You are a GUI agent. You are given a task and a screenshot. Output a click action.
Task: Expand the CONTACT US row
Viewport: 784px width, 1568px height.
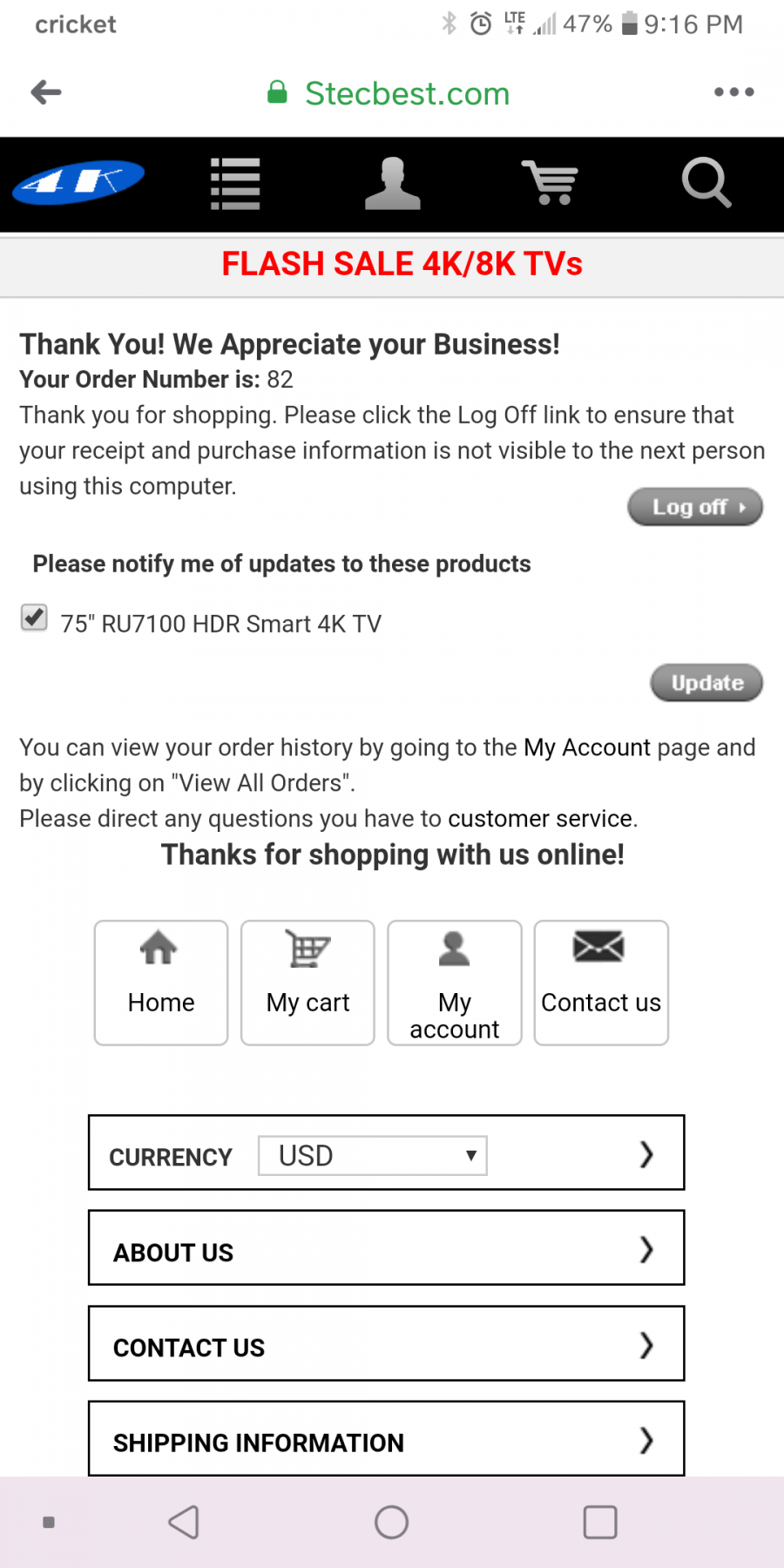(x=386, y=1343)
